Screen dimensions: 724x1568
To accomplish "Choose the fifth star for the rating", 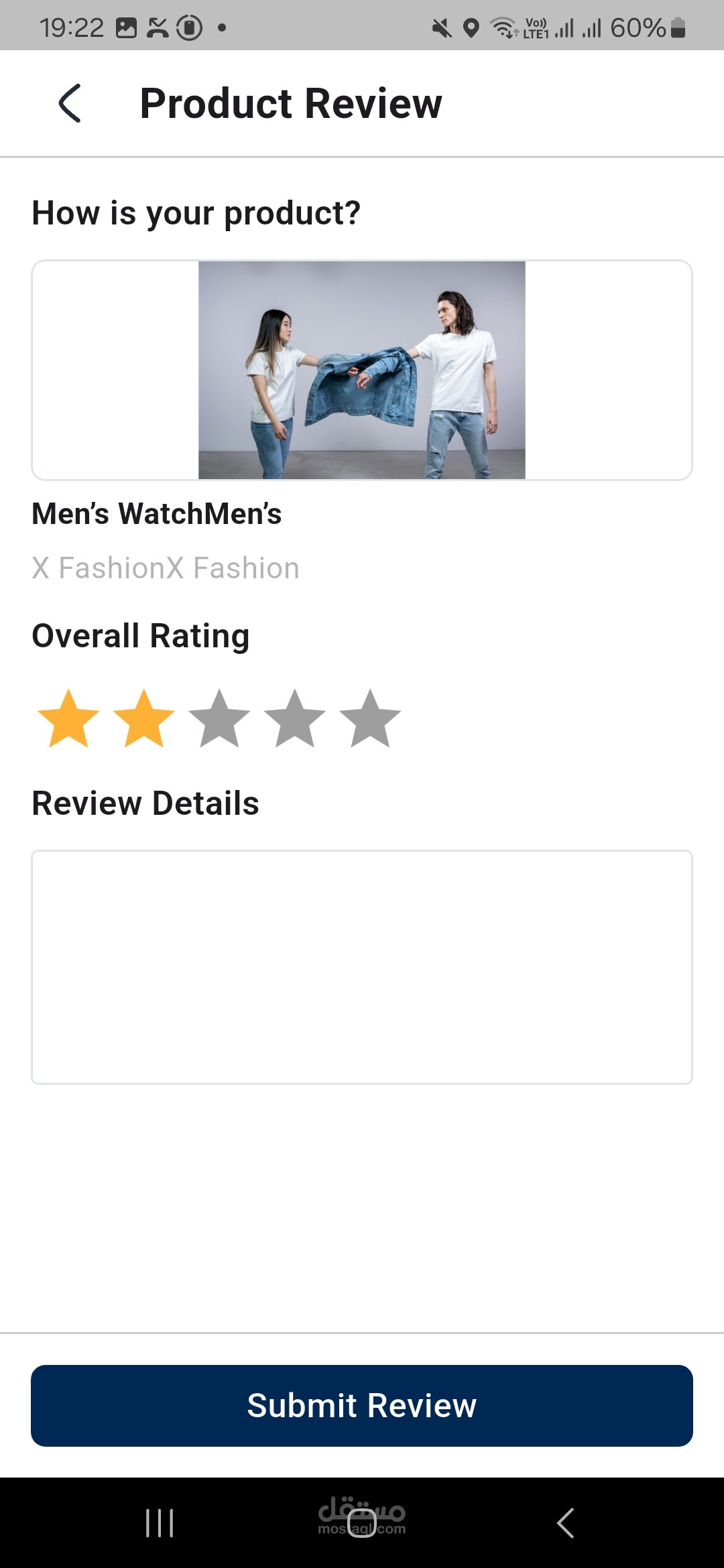I will point(370,719).
